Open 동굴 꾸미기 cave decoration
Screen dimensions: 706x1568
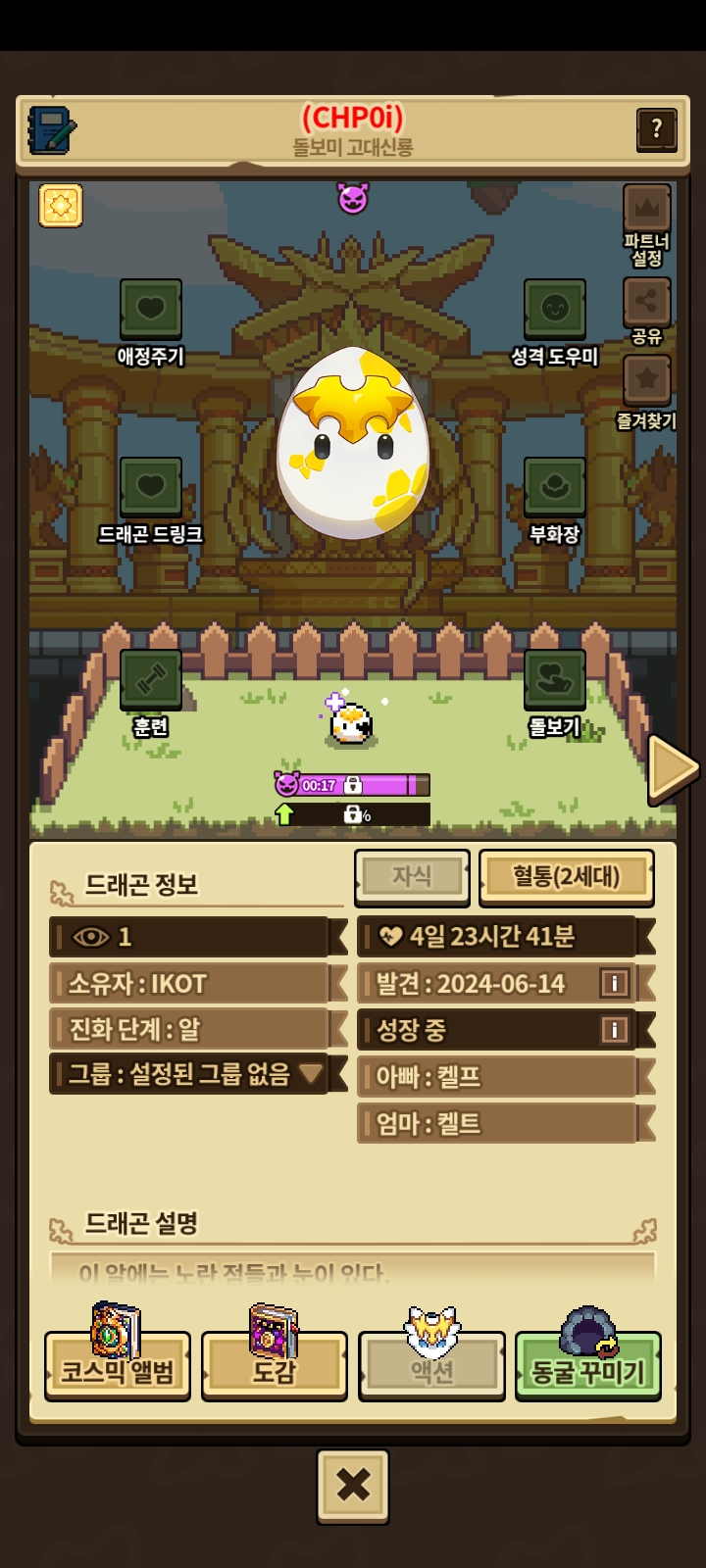587,1364
